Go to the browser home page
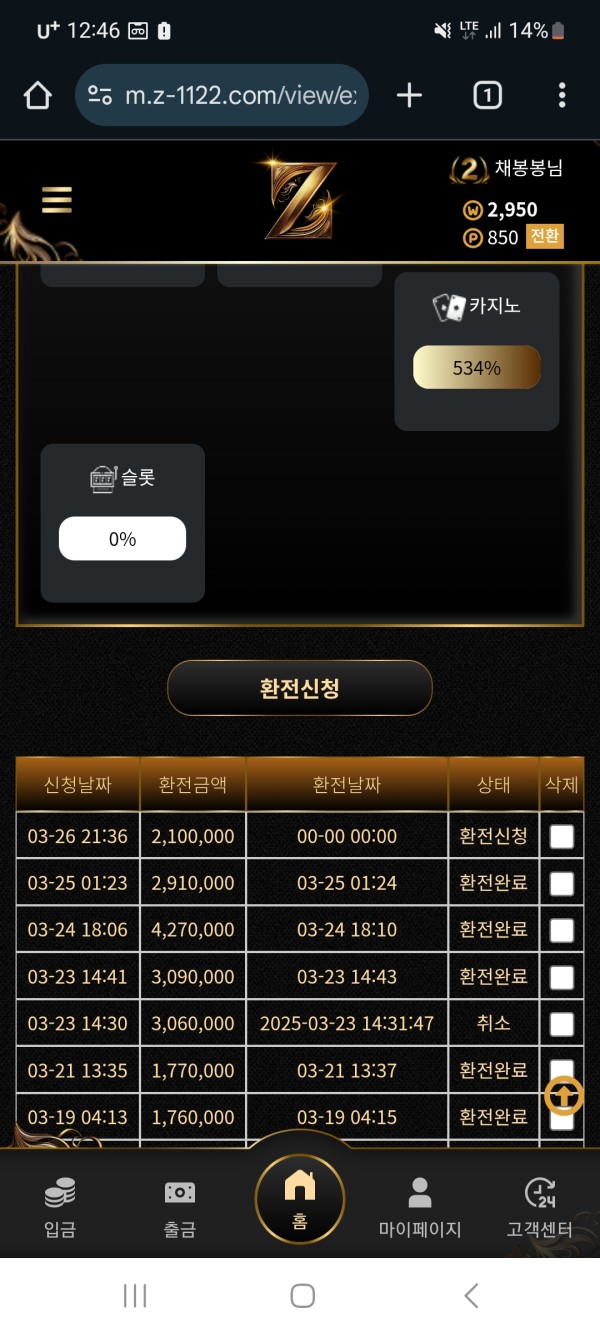 [37, 95]
